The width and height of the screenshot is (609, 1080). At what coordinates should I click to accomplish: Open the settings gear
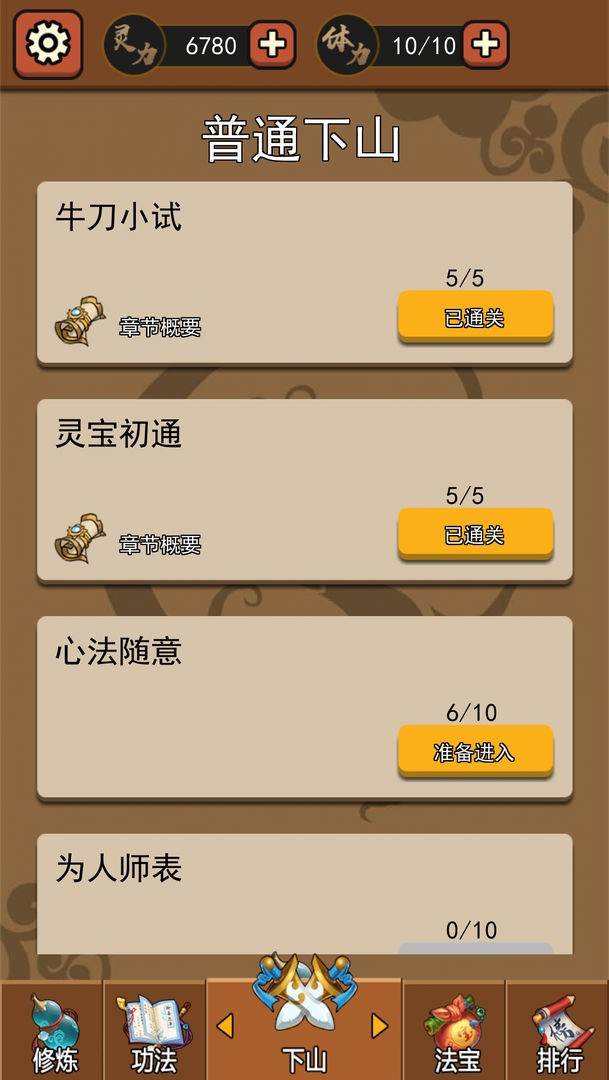(48, 44)
